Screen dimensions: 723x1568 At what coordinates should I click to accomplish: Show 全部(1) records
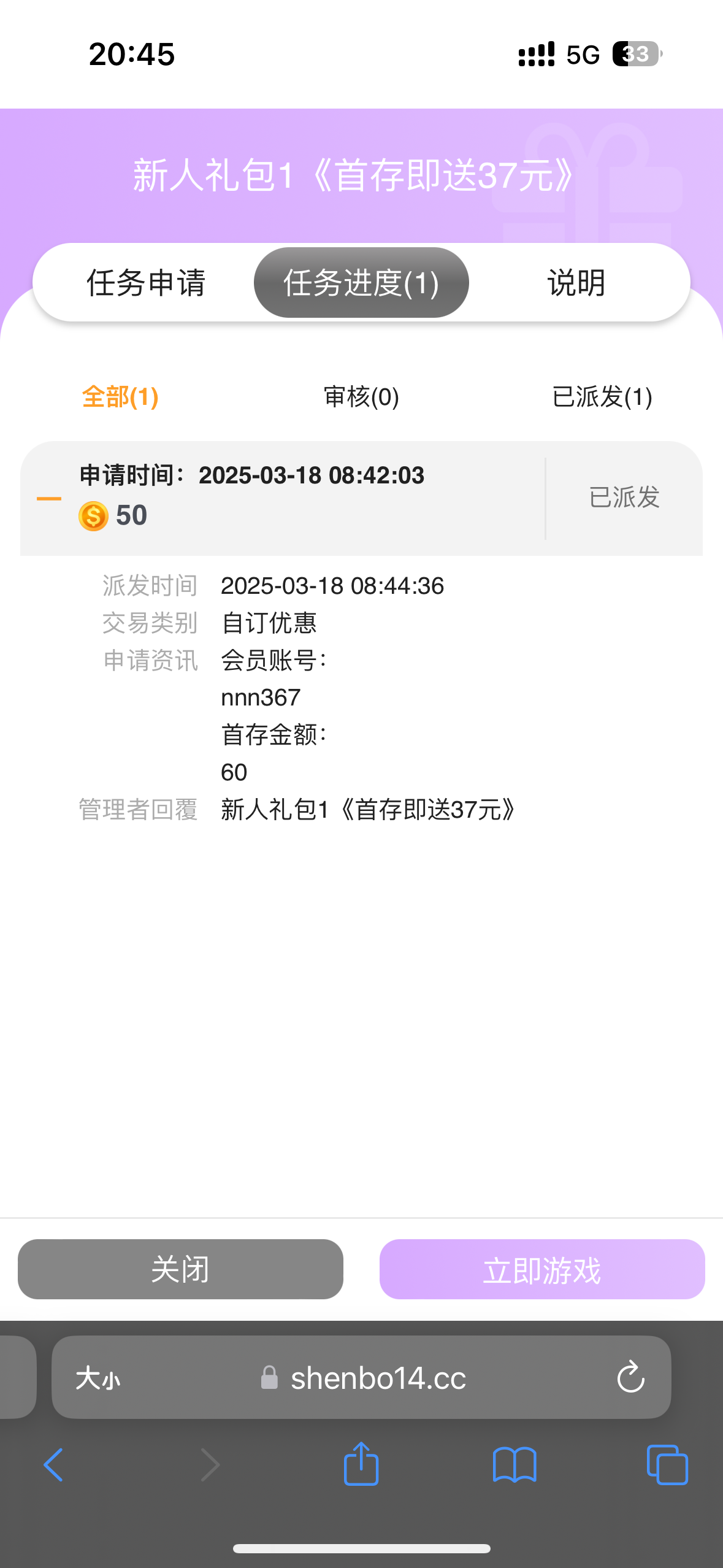(x=120, y=397)
